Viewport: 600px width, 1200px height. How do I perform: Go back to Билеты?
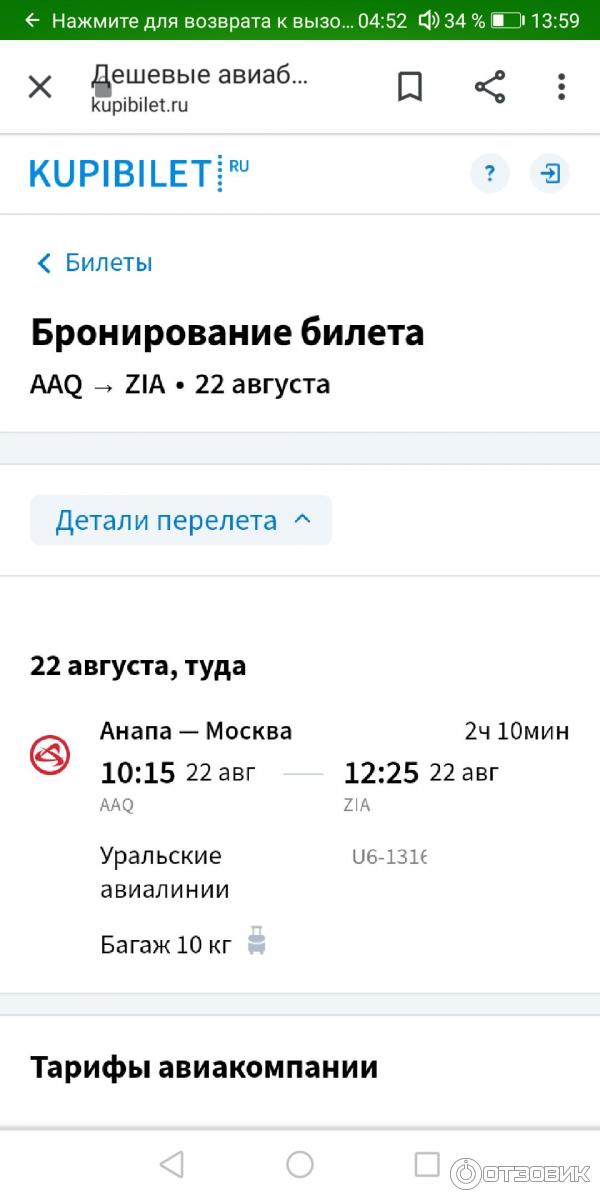pyautogui.click(x=94, y=263)
